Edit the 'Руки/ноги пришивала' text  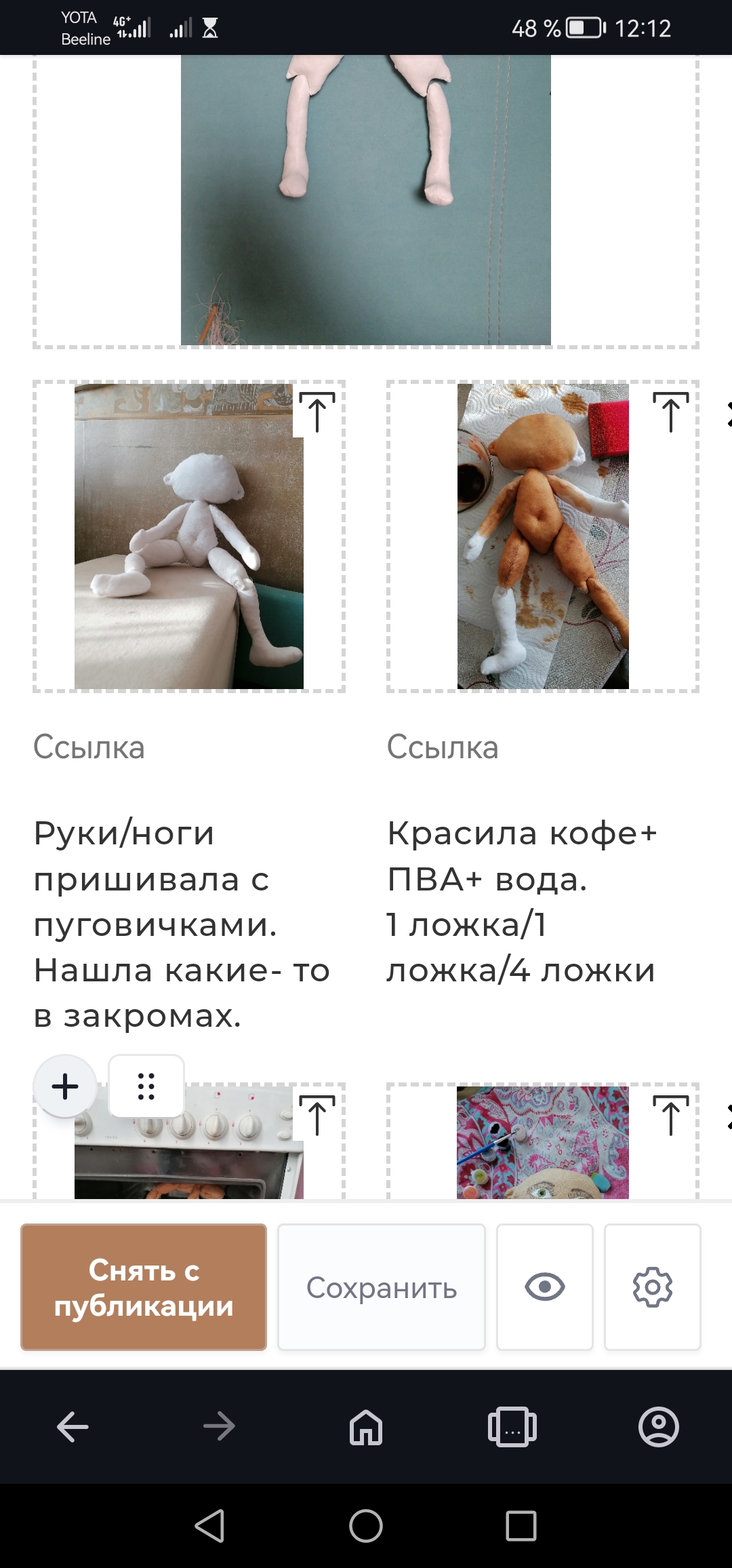pyautogui.click(x=182, y=924)
